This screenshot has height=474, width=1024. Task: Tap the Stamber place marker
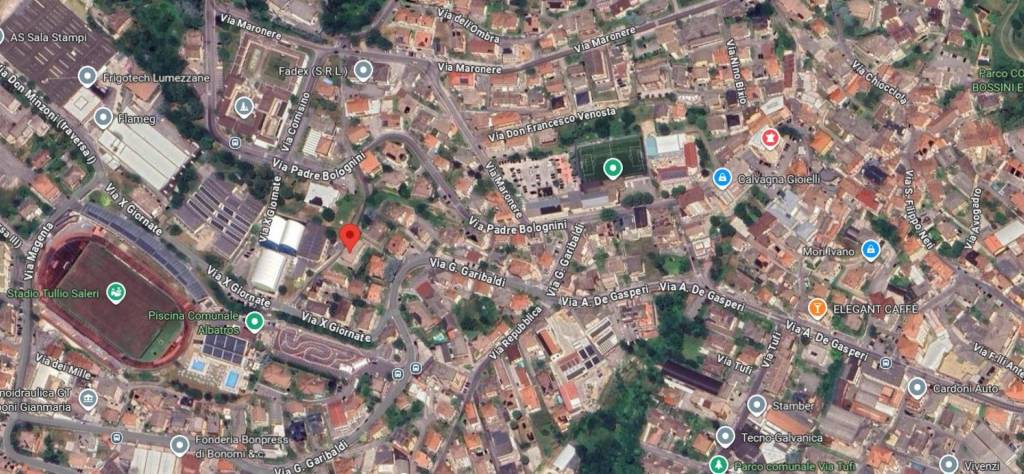(x=756, y=404)
